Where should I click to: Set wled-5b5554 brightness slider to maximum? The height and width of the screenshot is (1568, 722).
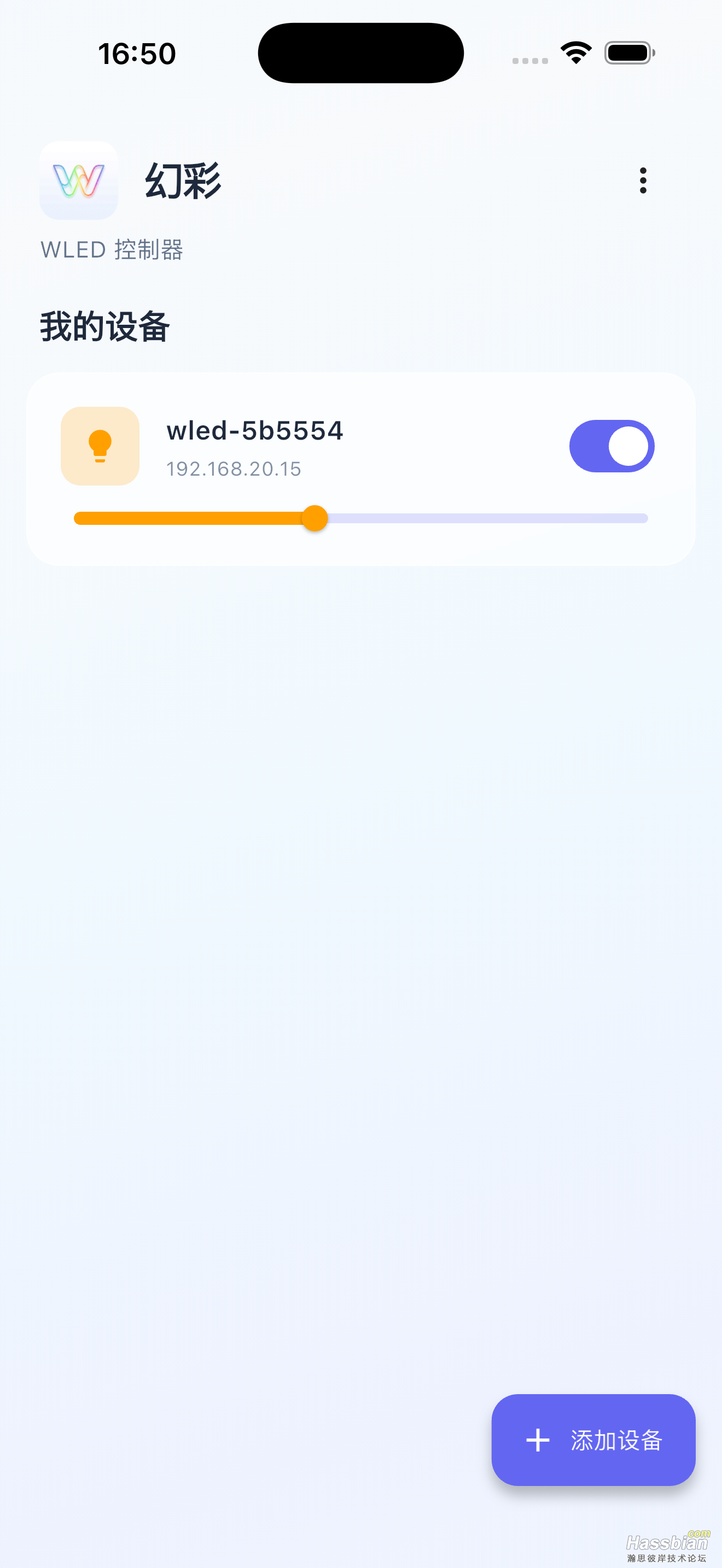tap(646, 519)
